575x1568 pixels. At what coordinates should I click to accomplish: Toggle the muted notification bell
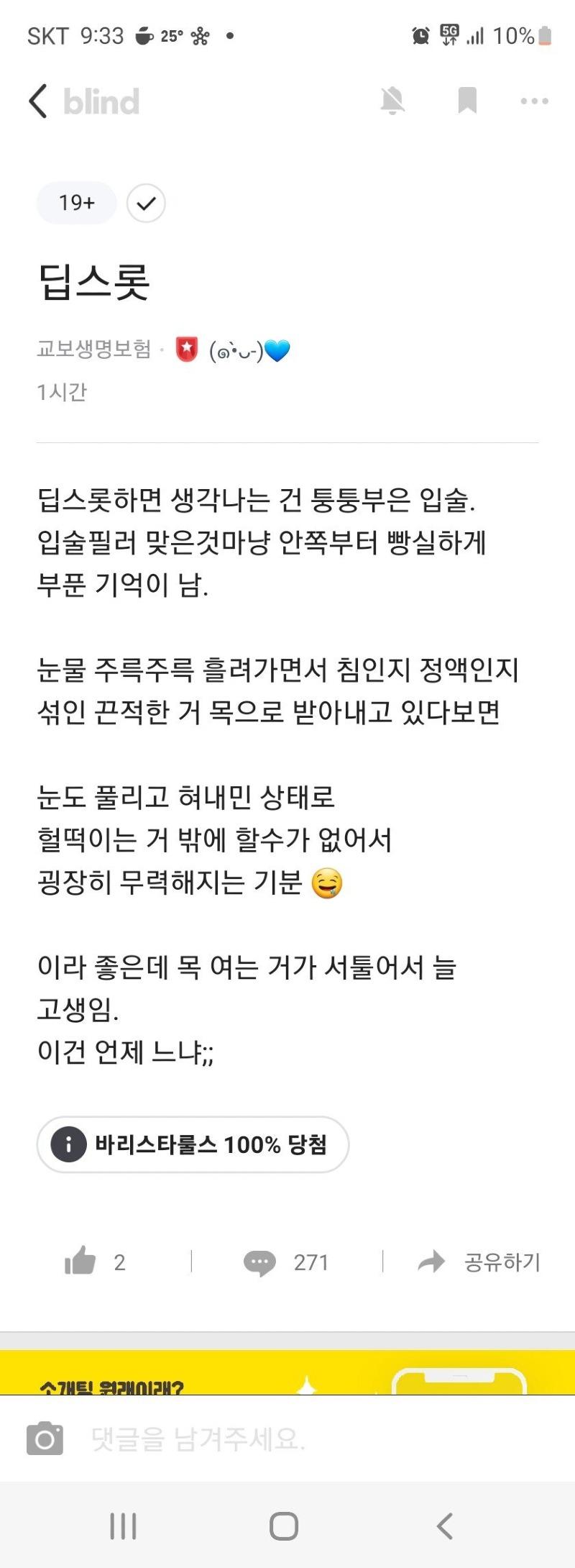tap(392, 101)
